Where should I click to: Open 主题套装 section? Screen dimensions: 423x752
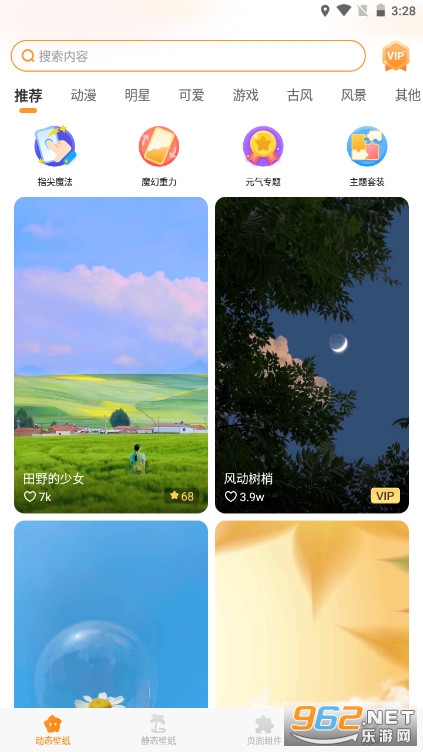coord(367,156)
